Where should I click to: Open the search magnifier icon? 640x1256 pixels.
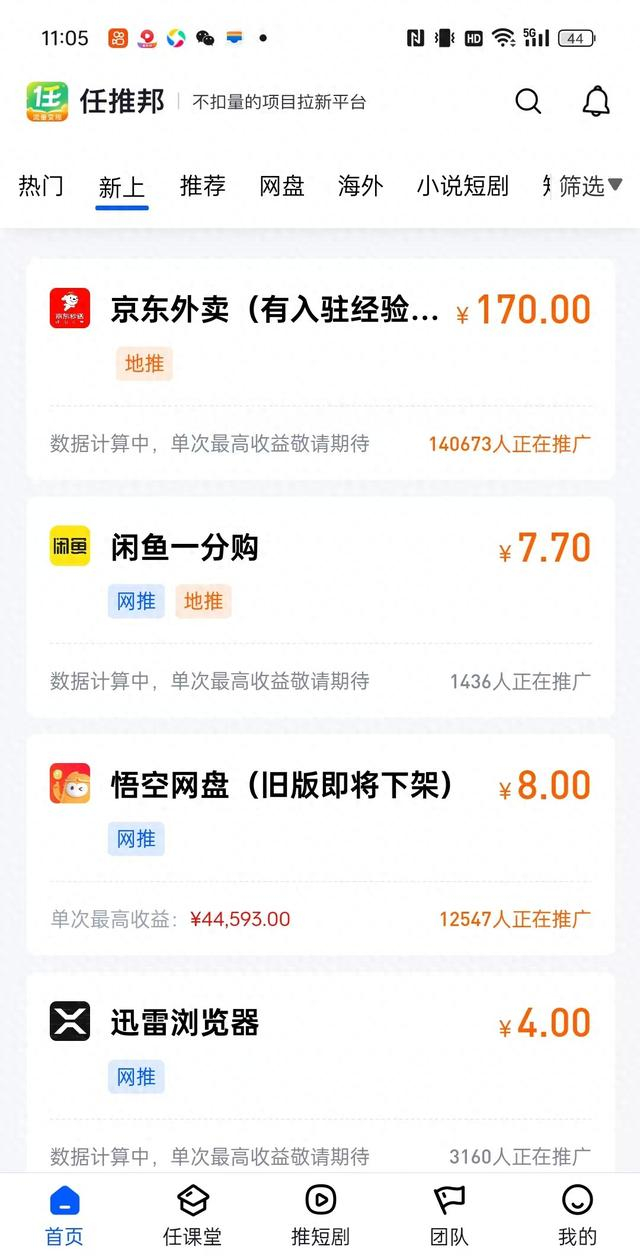[x=528, y=101]
